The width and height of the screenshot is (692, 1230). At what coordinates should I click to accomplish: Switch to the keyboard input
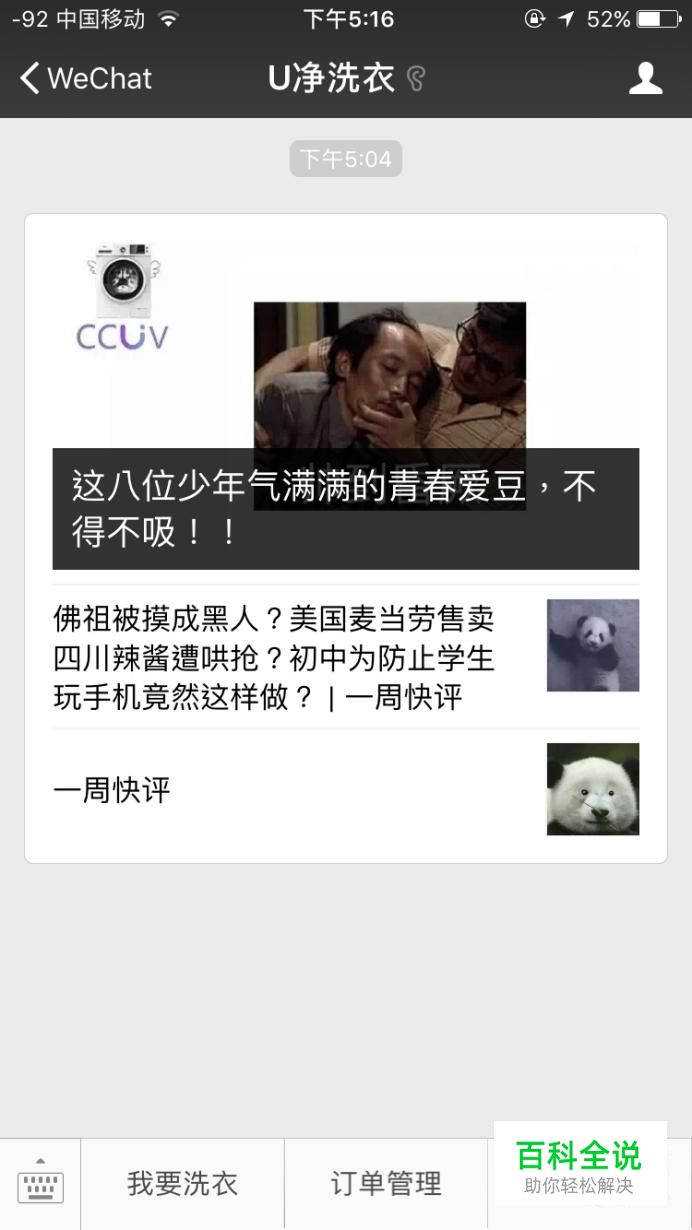tap(40, 1184)
